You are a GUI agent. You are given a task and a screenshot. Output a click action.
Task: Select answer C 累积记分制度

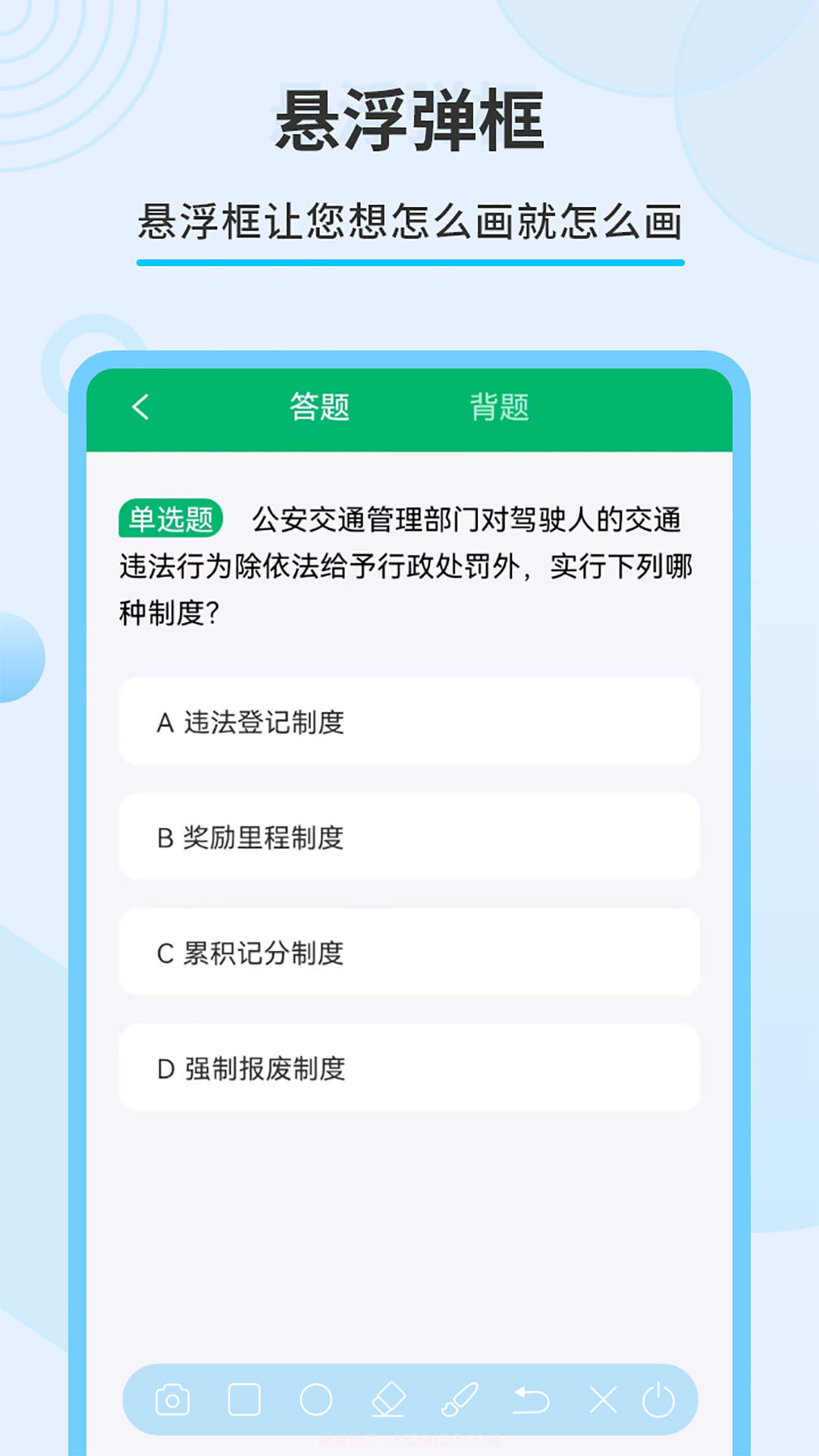[x=408, y=954]
